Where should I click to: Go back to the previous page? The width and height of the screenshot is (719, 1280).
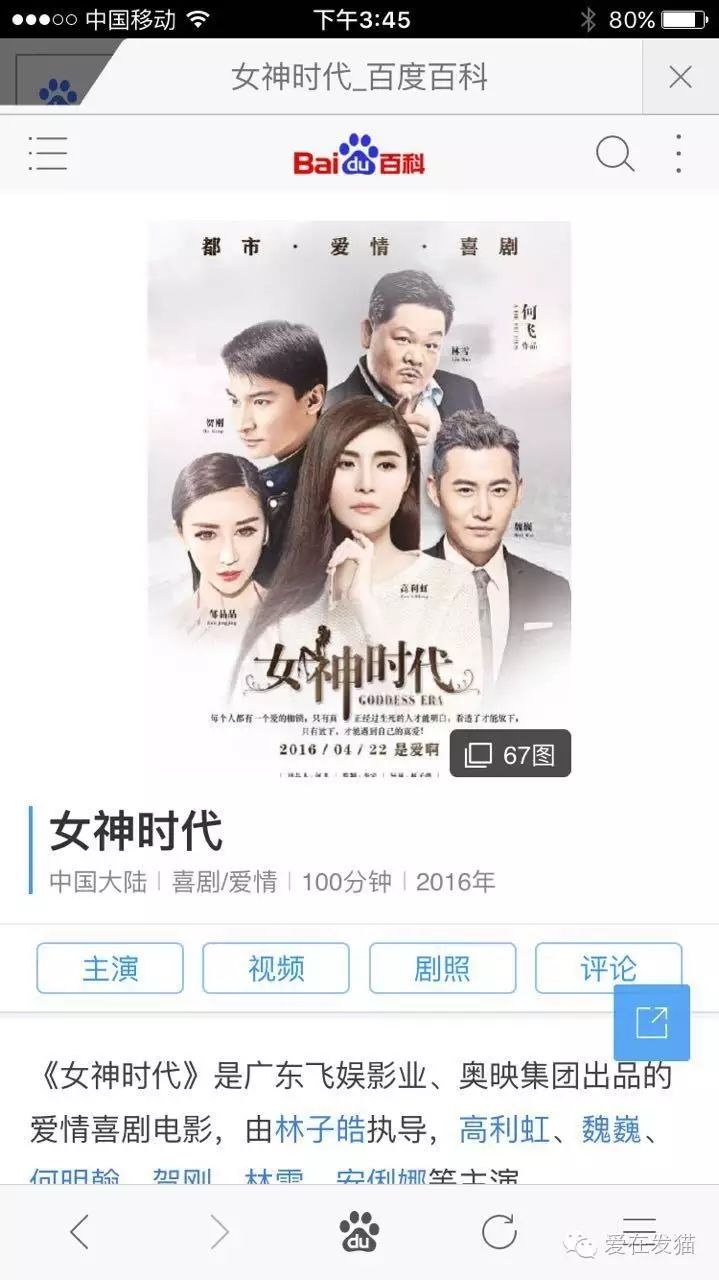click(80, 1232)
